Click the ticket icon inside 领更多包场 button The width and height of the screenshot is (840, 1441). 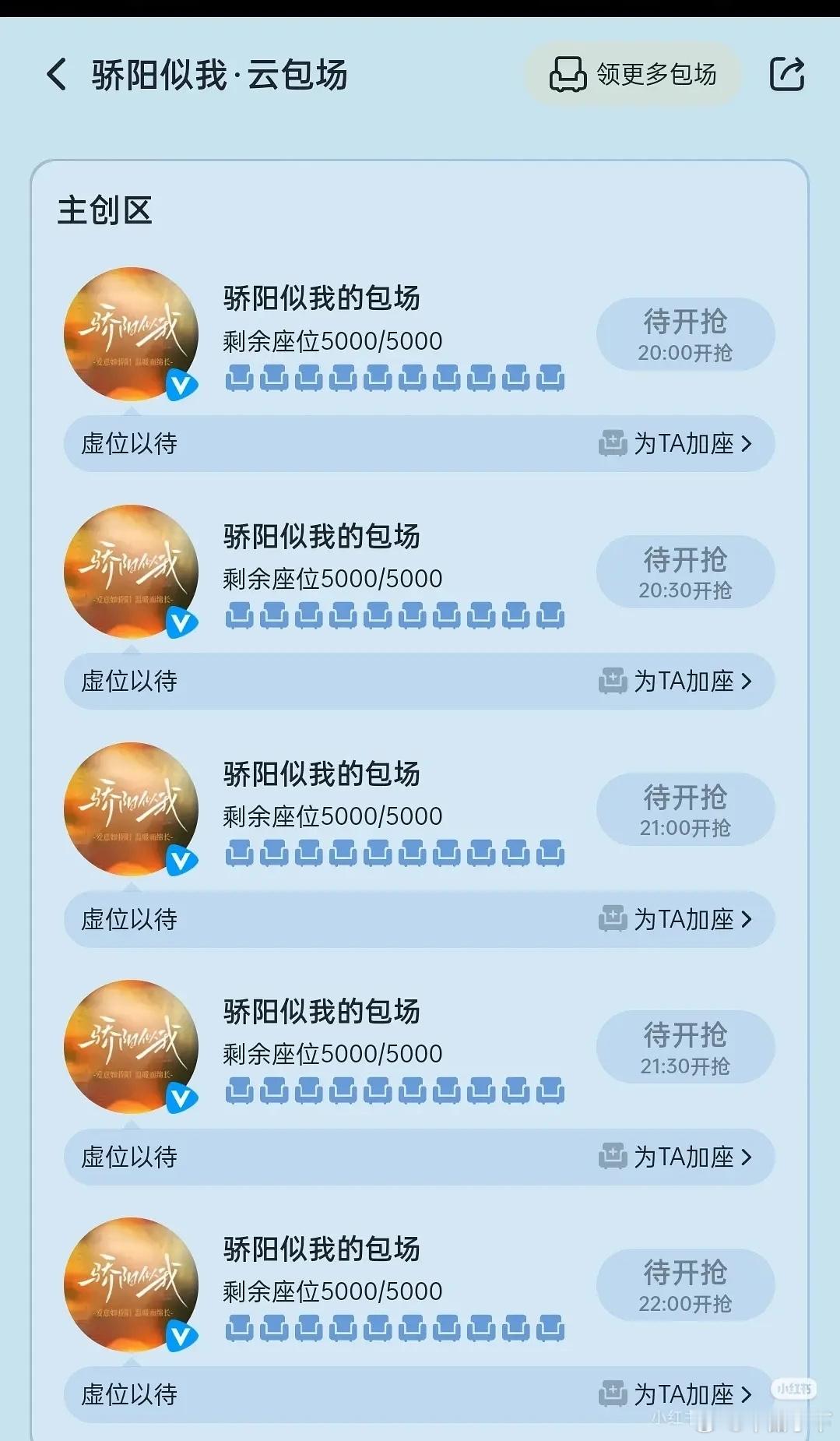(x=568, y=74)
